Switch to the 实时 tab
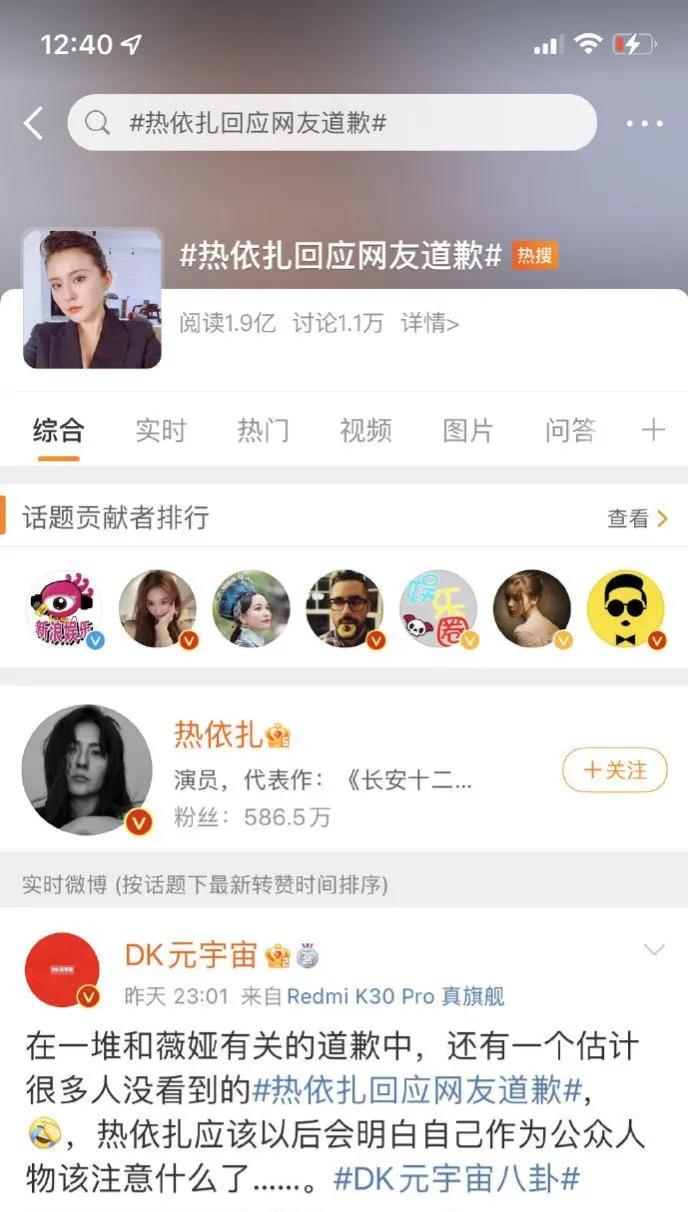The width and height of the screenshot is (688, 1212). click(x=161, y=431)
